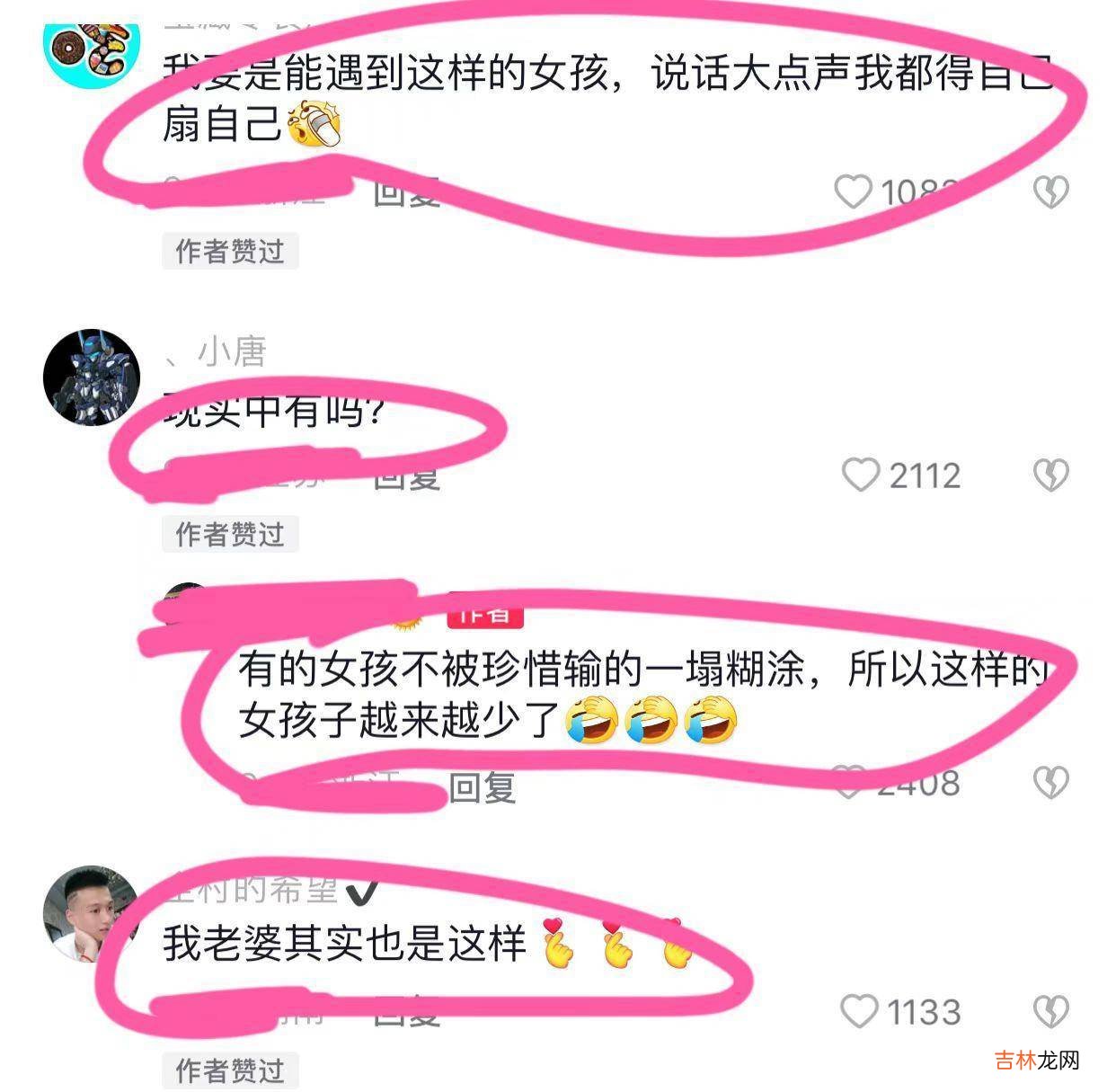
Task: Dislike the comment with 1133 likes
Action: 1050,1011
